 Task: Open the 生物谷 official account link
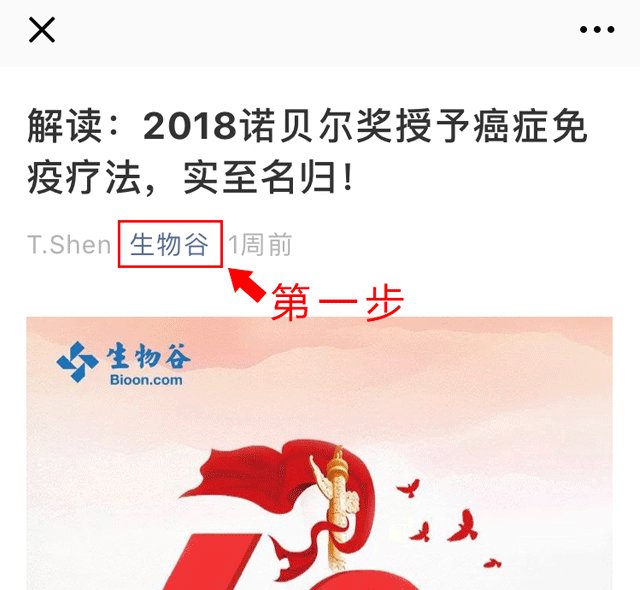click(169, 244)
